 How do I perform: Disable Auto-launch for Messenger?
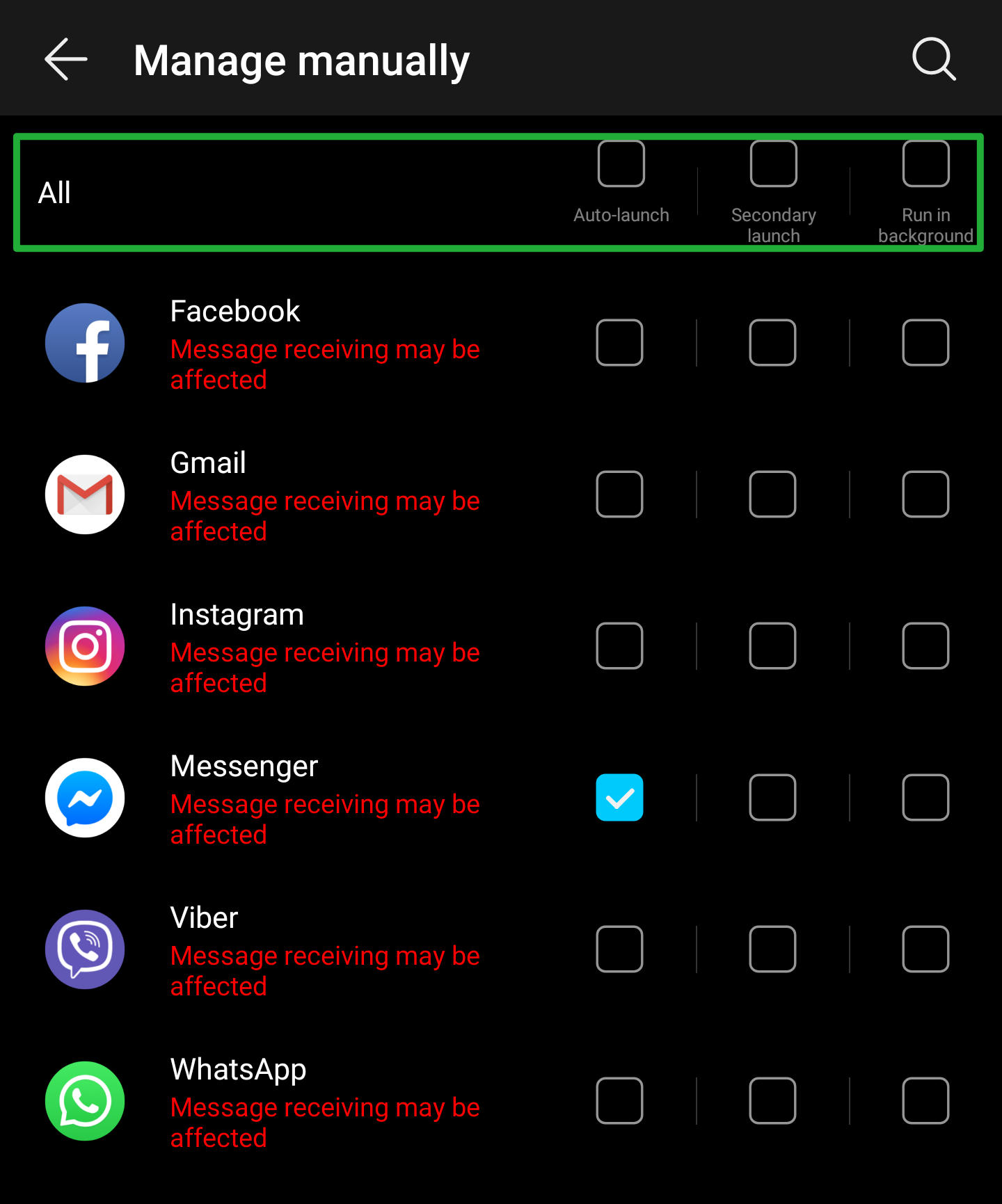(x=619, y=798)
